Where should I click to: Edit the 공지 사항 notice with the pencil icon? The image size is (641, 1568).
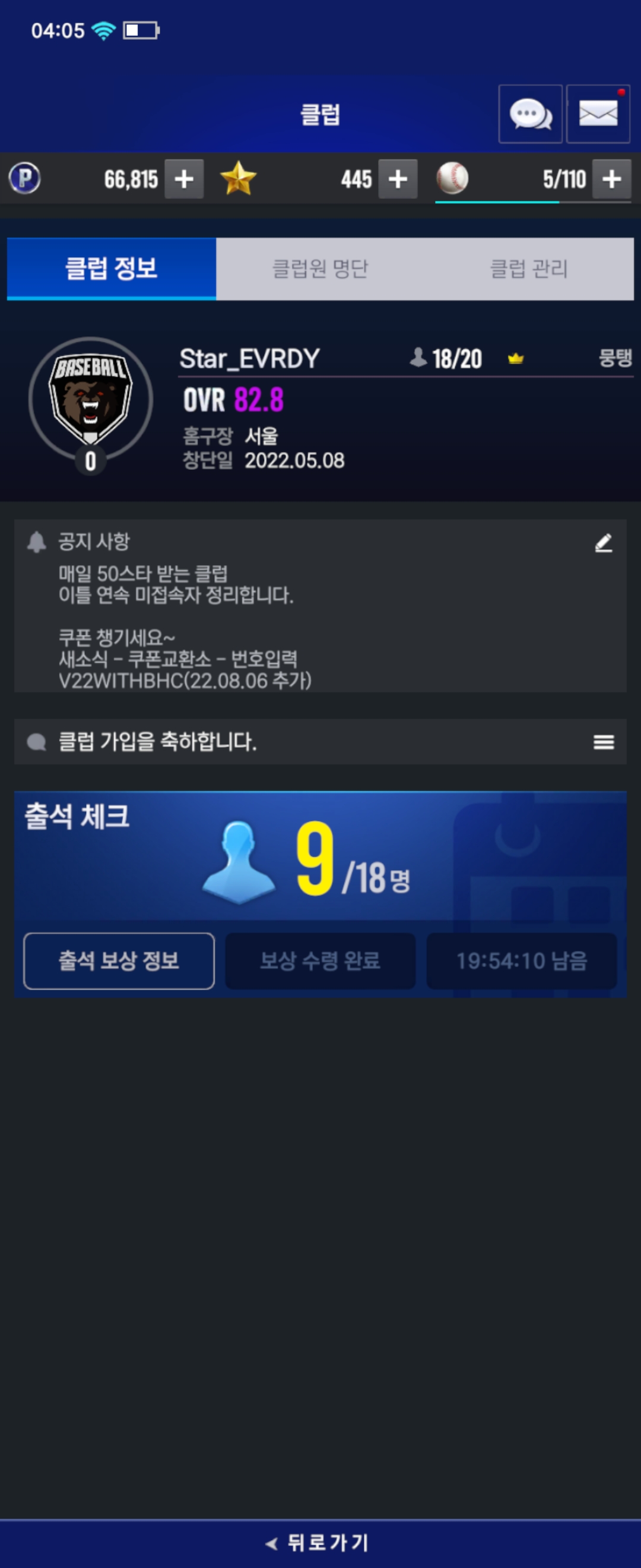[602, 542]
